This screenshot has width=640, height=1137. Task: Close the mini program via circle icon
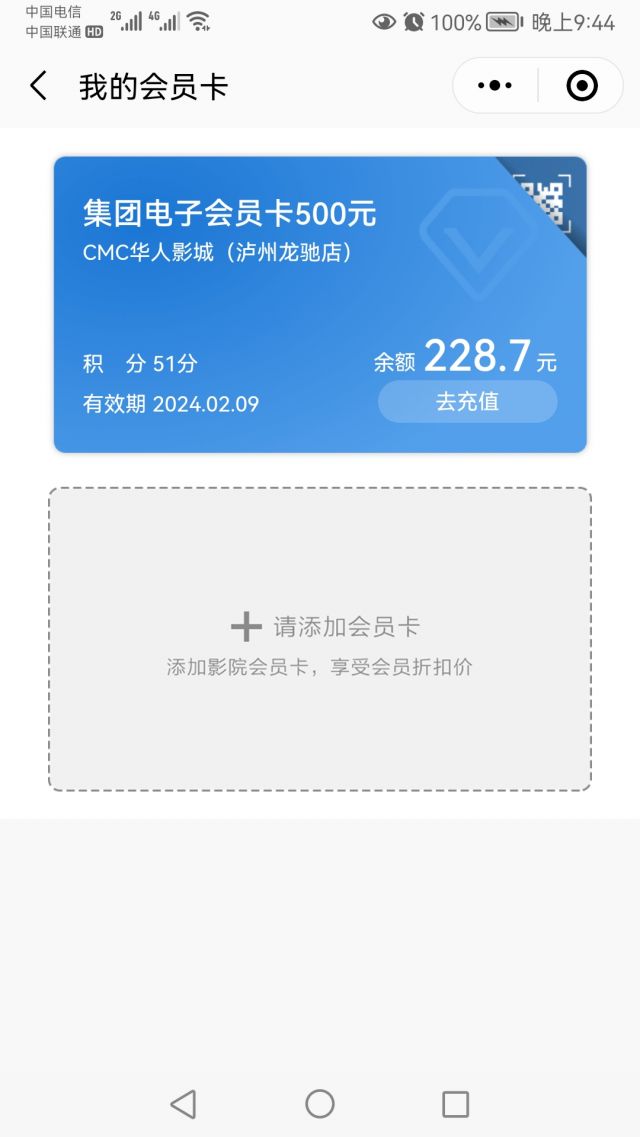(581, 86)
